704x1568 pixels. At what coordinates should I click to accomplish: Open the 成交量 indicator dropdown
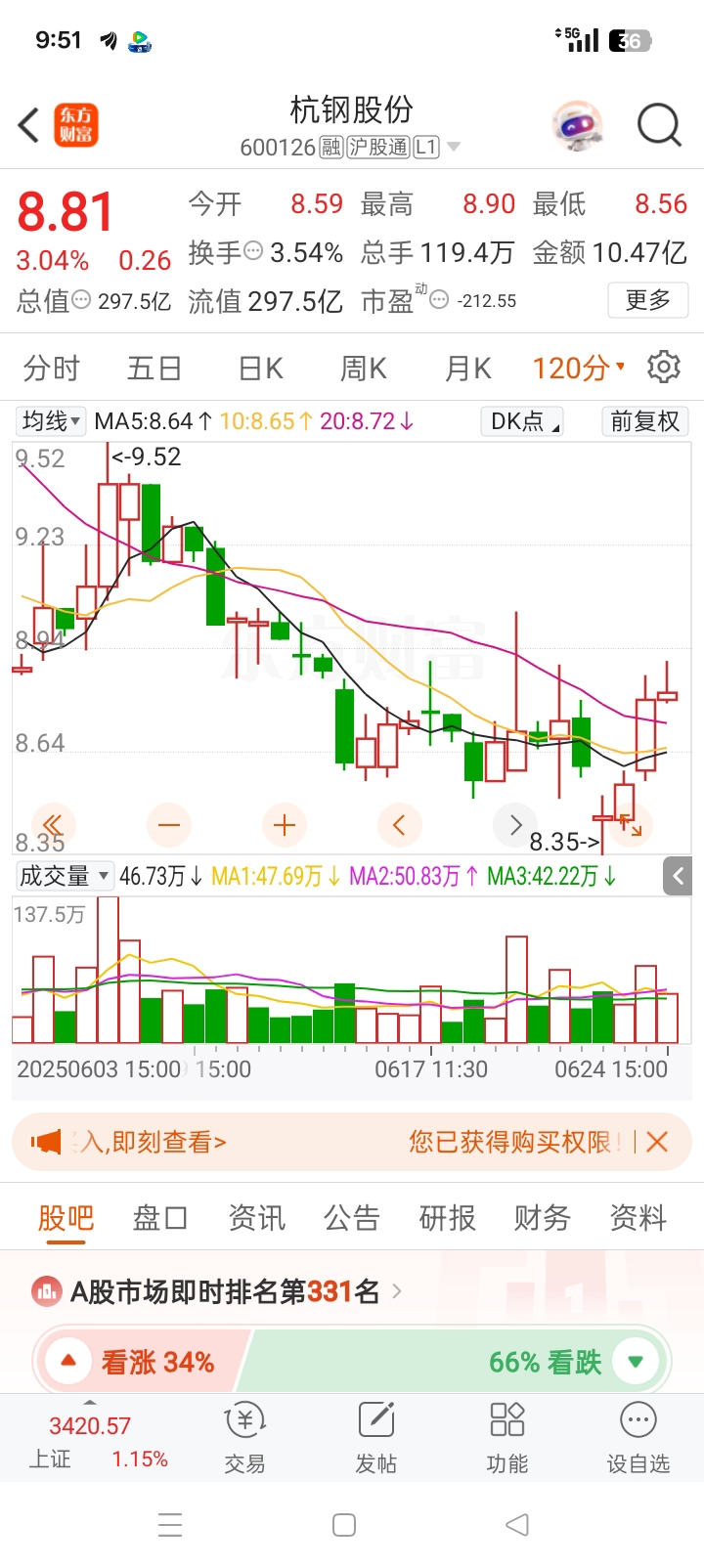tap(65, 876)
